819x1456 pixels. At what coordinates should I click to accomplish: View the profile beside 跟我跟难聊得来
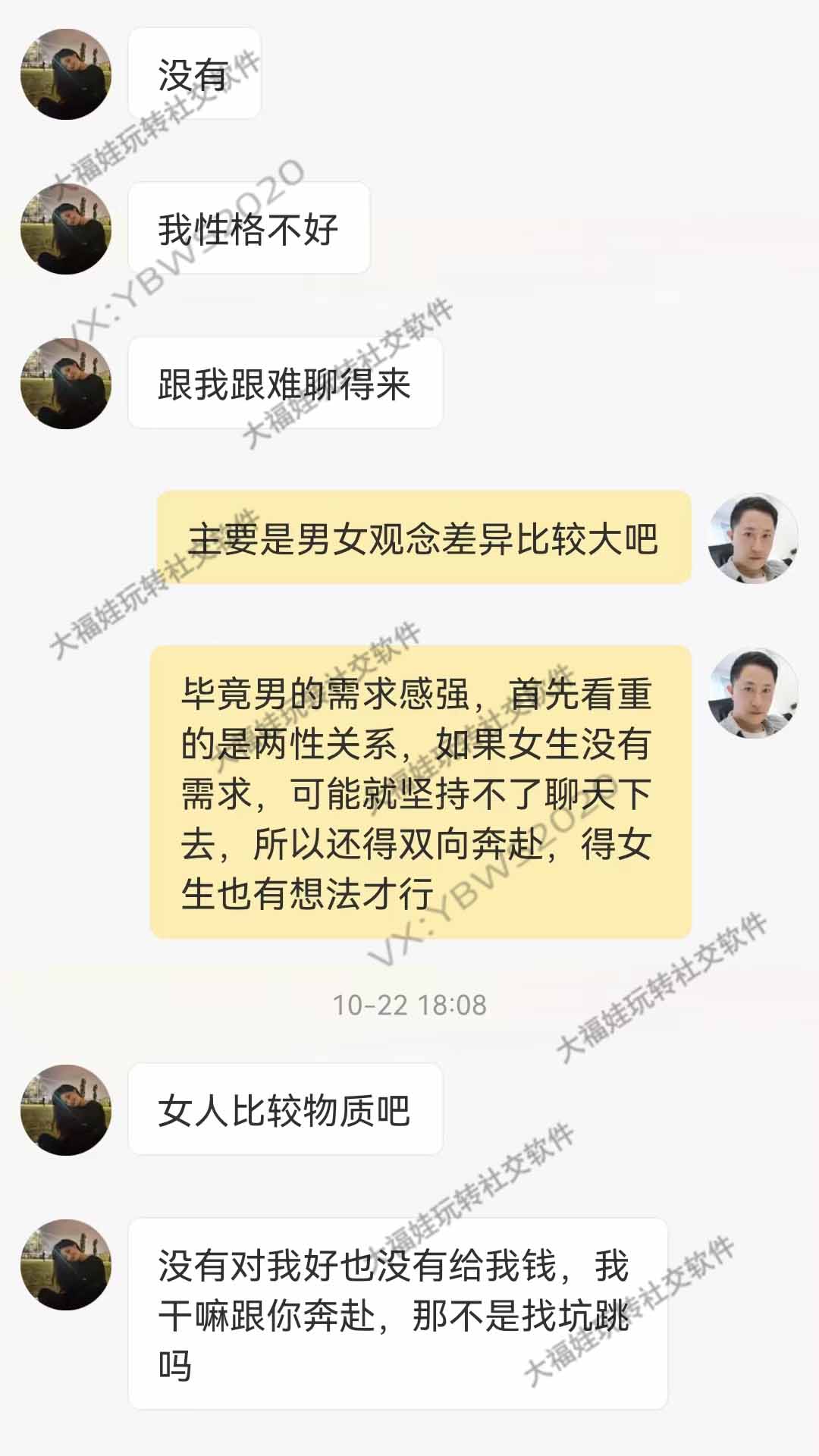(66, 384)
